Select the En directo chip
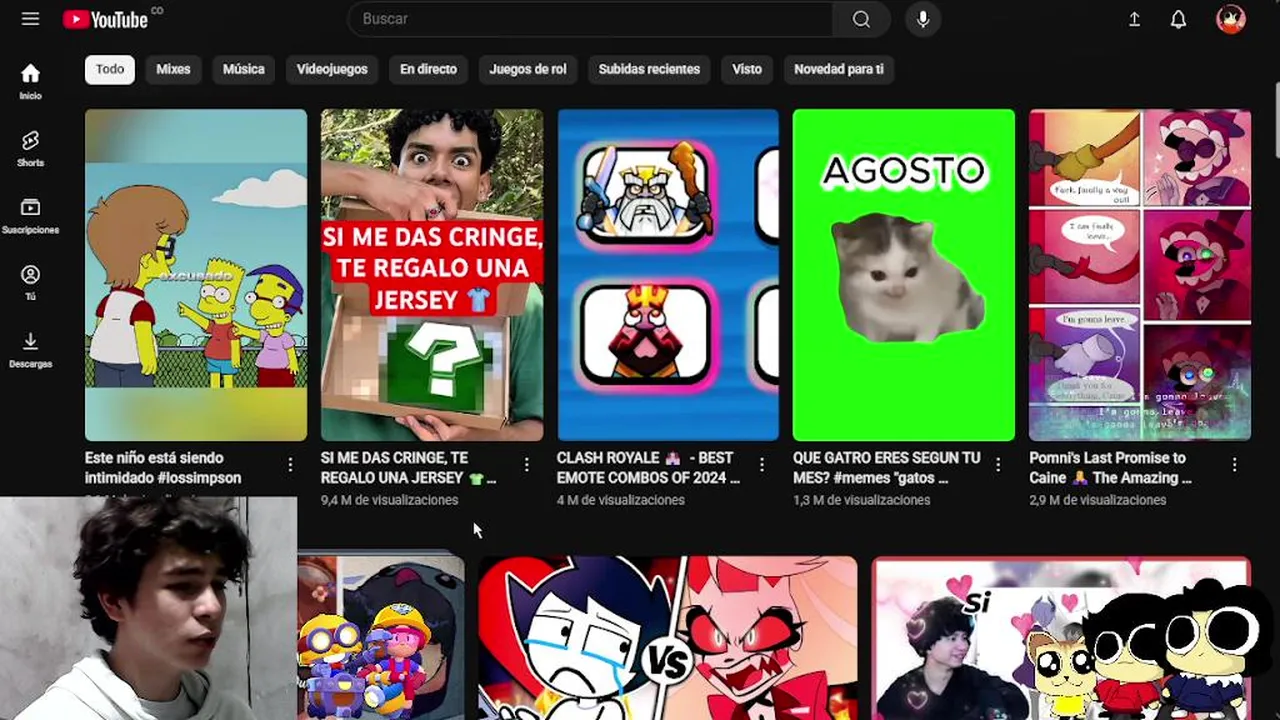 [x=428, y=69]
